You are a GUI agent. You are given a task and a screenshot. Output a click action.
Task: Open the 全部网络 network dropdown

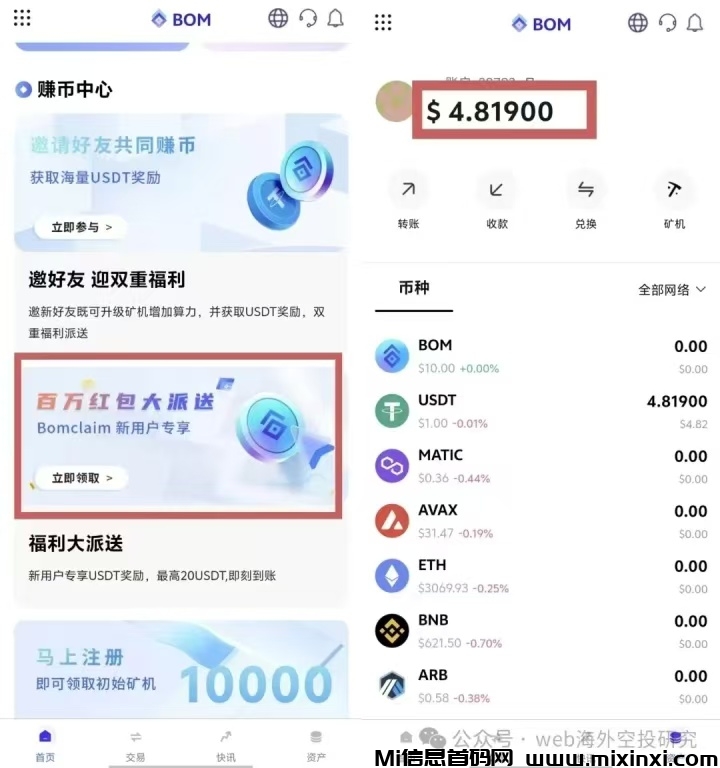[x=668, y=288]
